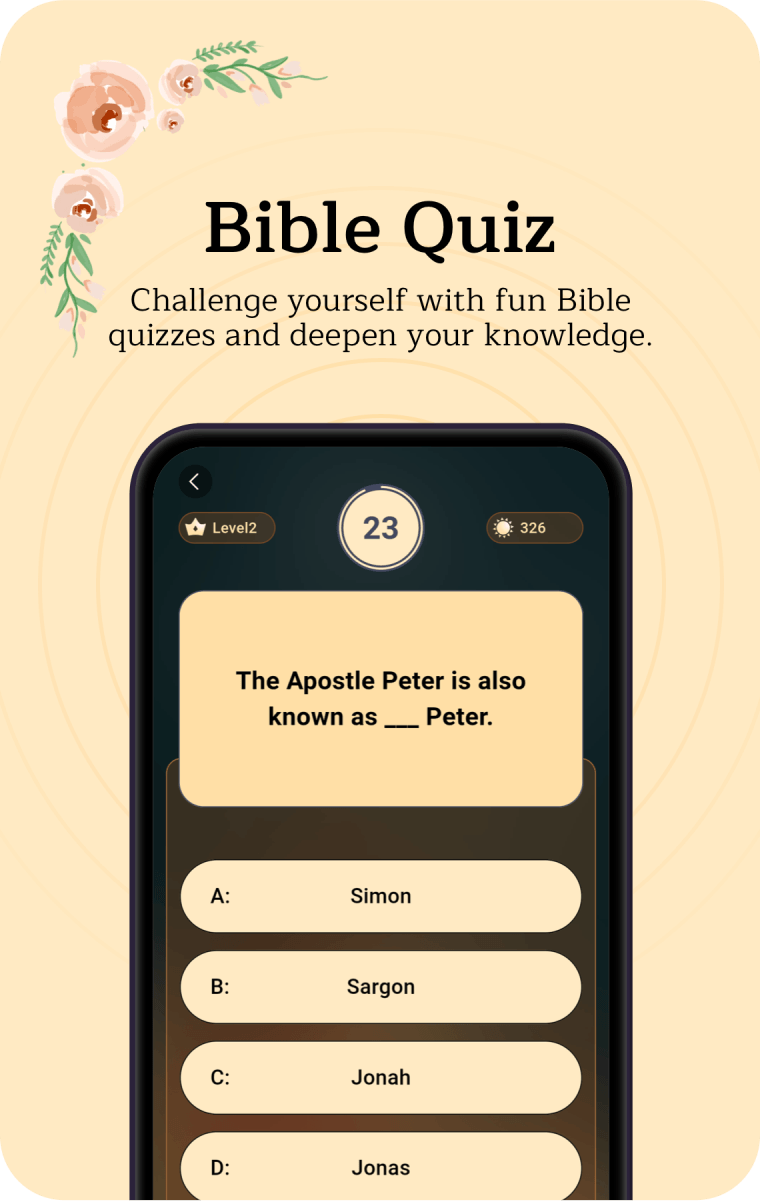Select answer B: Sargon
This screenshot has height=1202, width=760.
click(380, 987)
